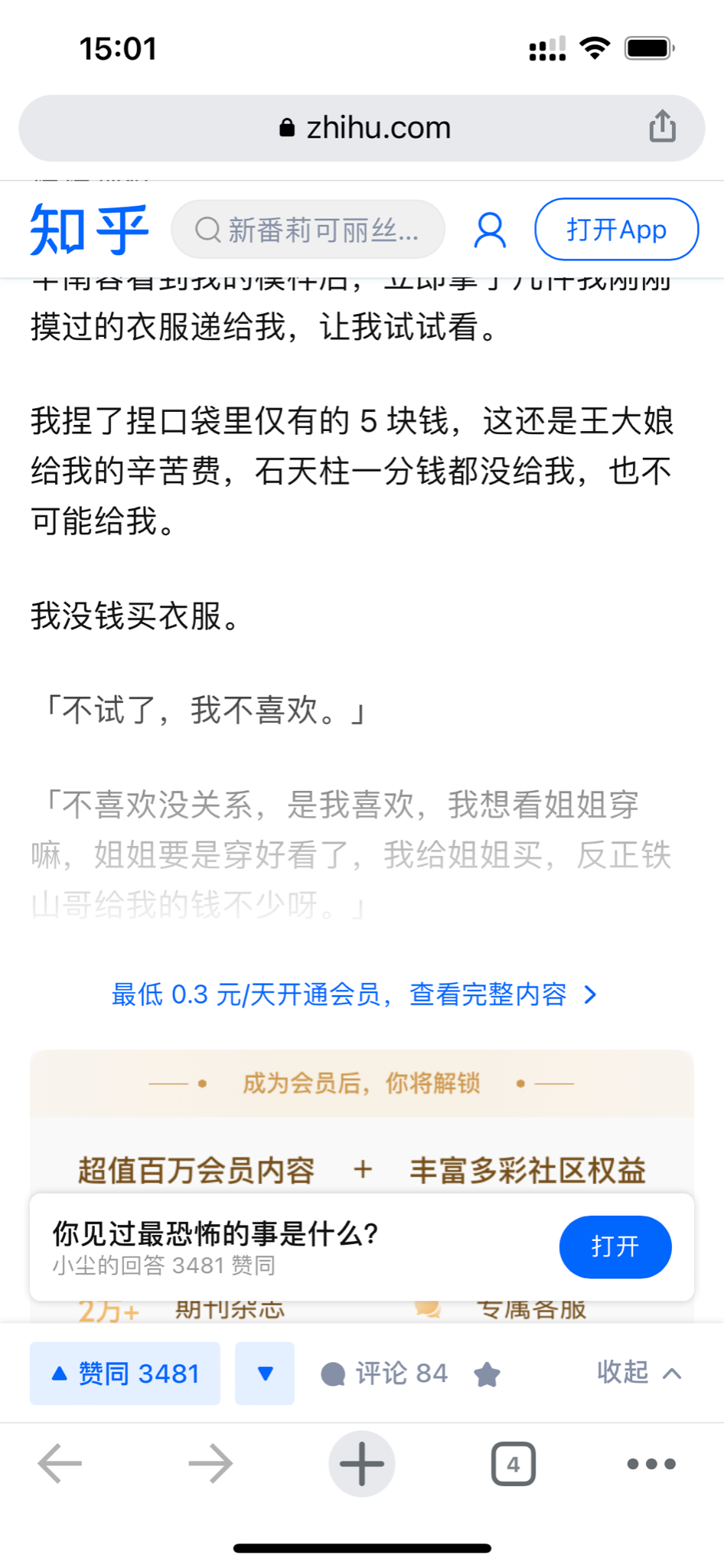This screenshot has height=1568, width=724.
Task: Favorite the answer with the star icon
Action: pyautogui.click(x=487, y=1375)
